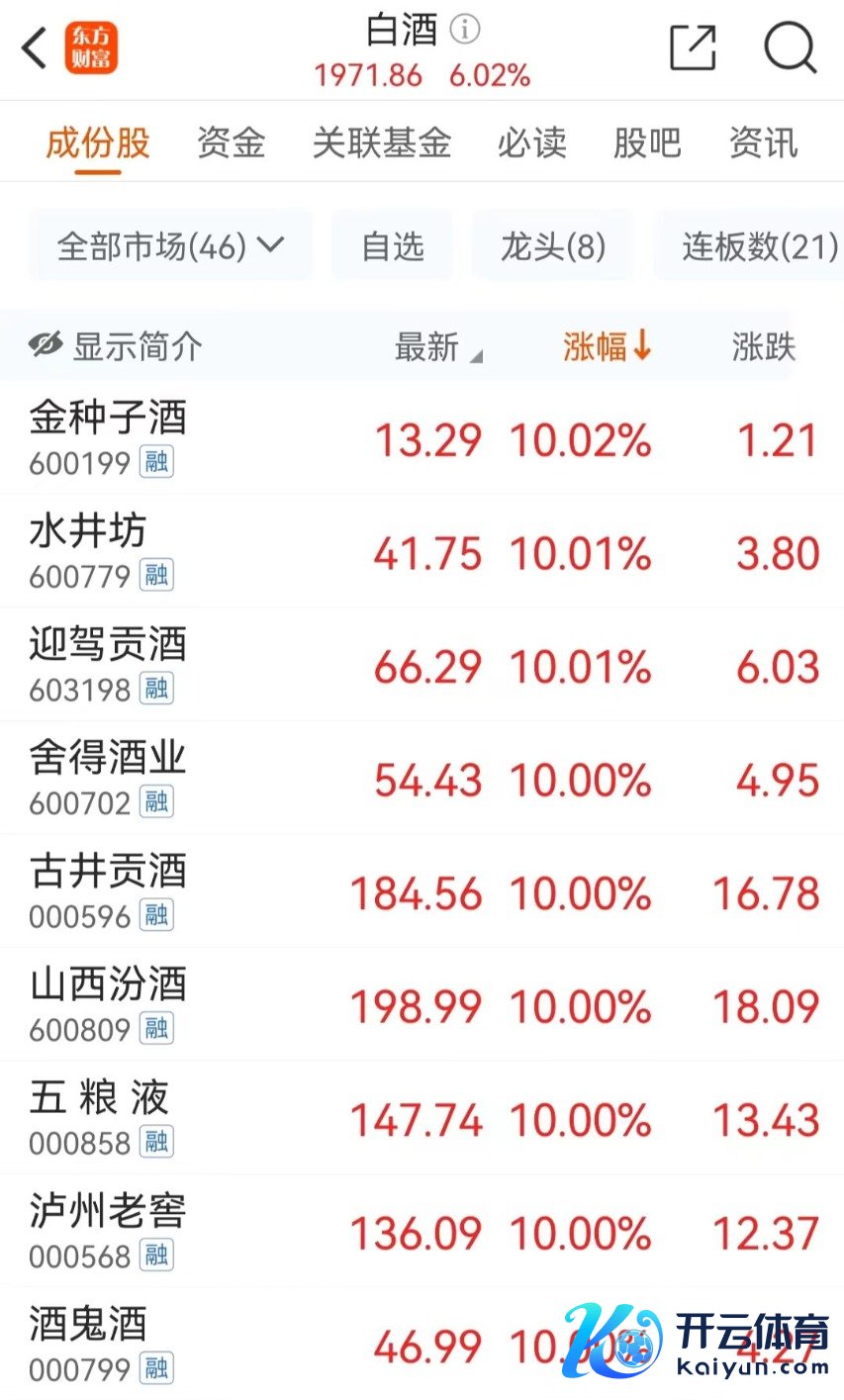Sort list by 涨幅 column
The image size is (844, 1400).
pos(607,346)
